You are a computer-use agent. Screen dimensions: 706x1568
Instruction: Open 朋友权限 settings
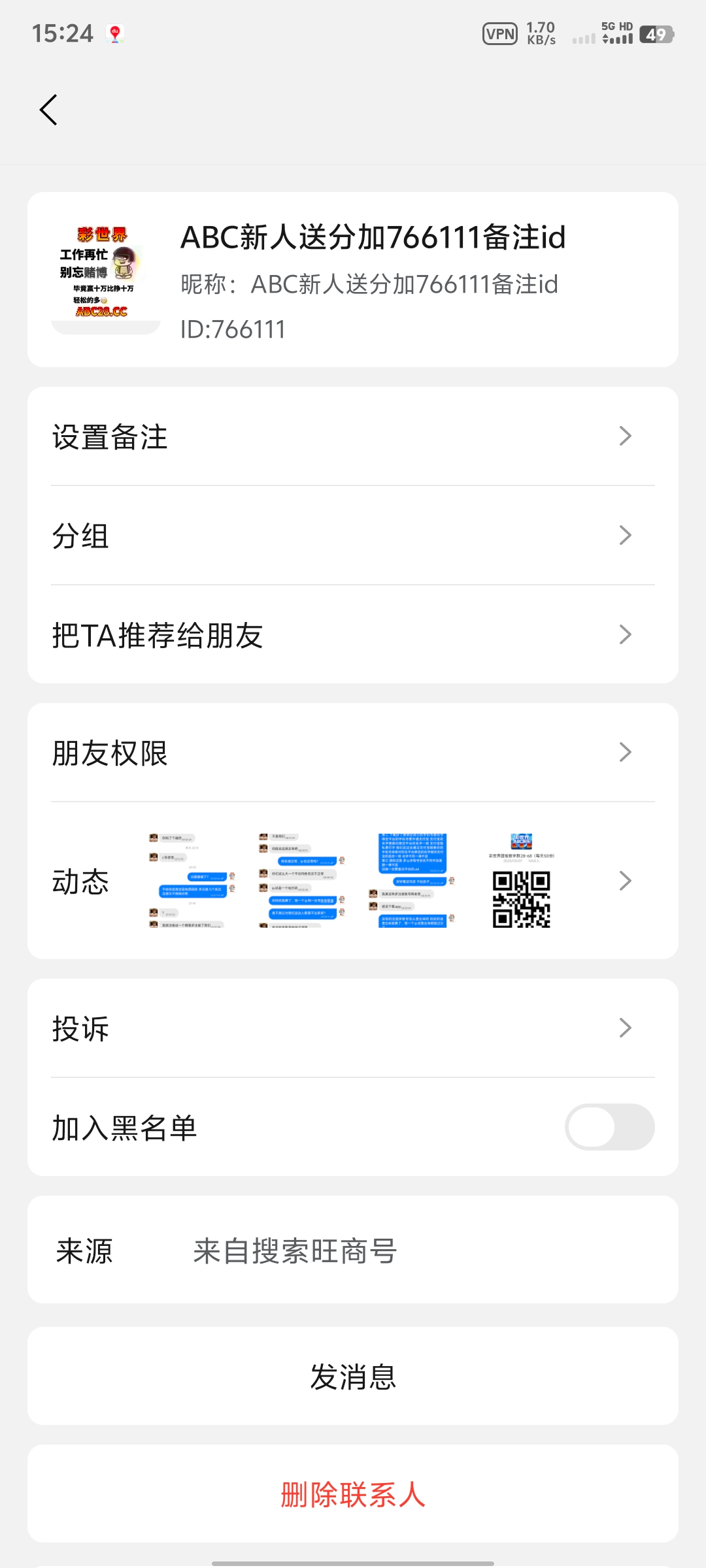tap(353, 753)
